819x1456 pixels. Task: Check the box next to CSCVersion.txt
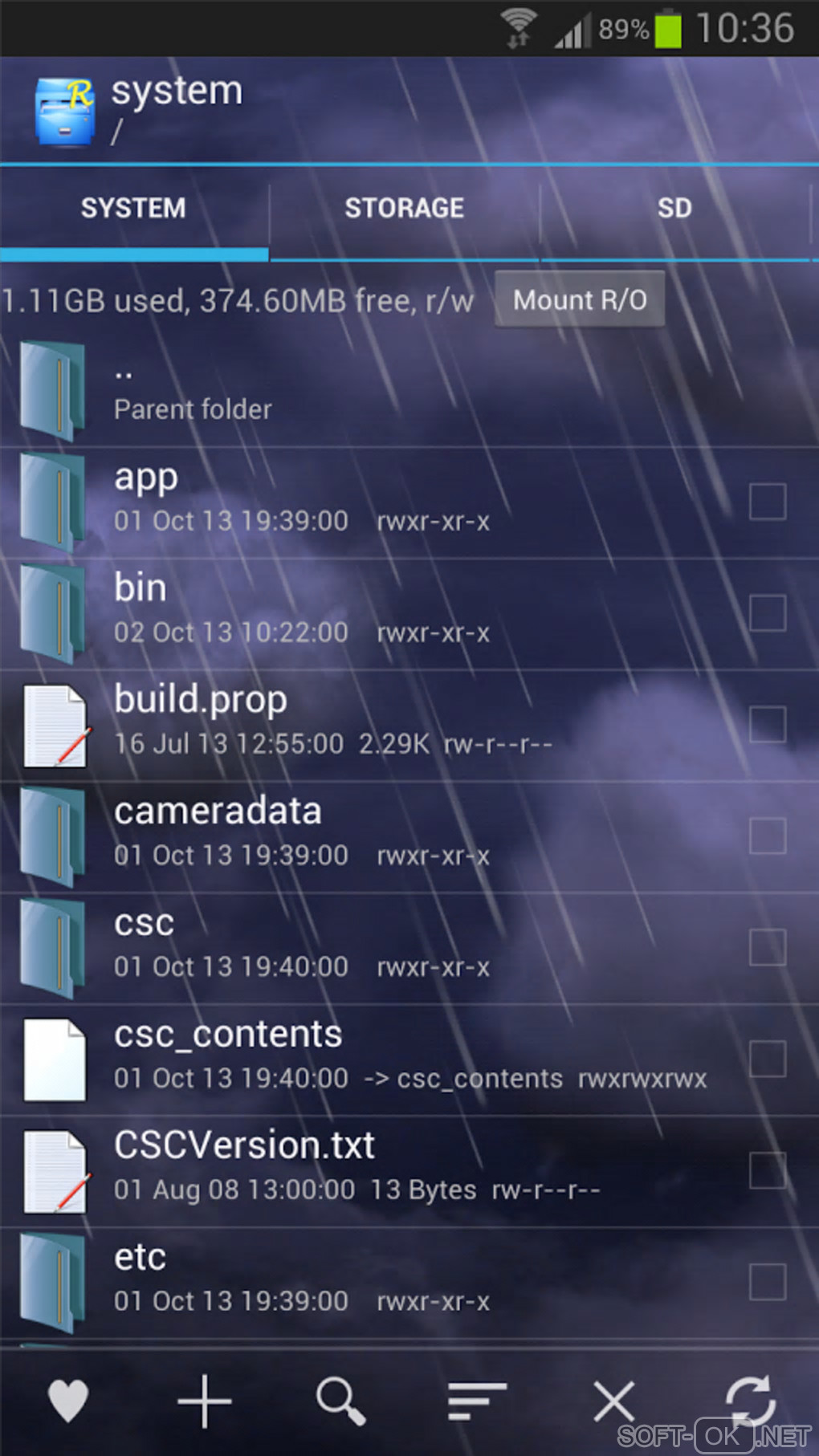tap(767, 1170)
